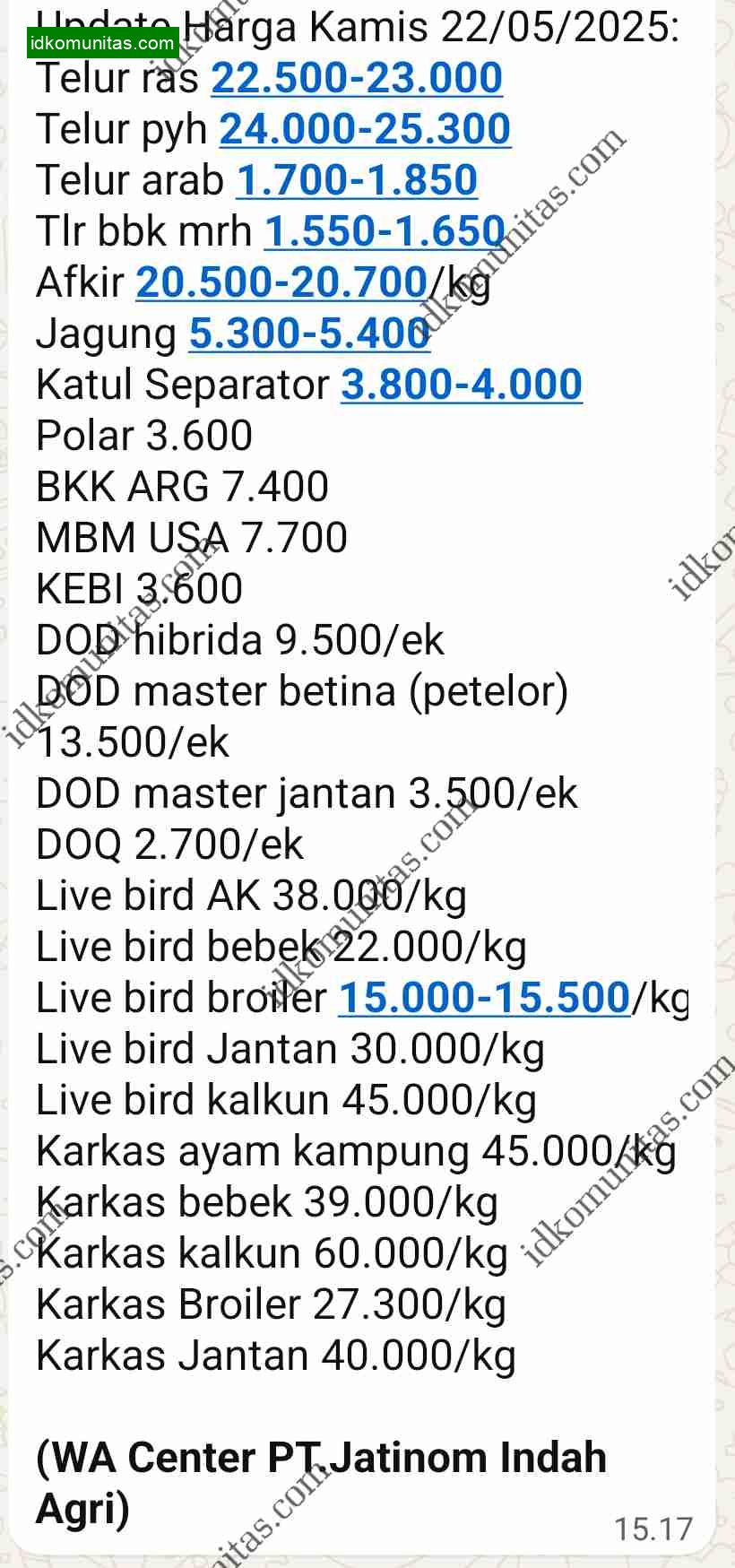This screenshot has height=1568, width=735.
Task: Tap the Afkir 20.500-20.700 link
Action: tap(281, 283)
